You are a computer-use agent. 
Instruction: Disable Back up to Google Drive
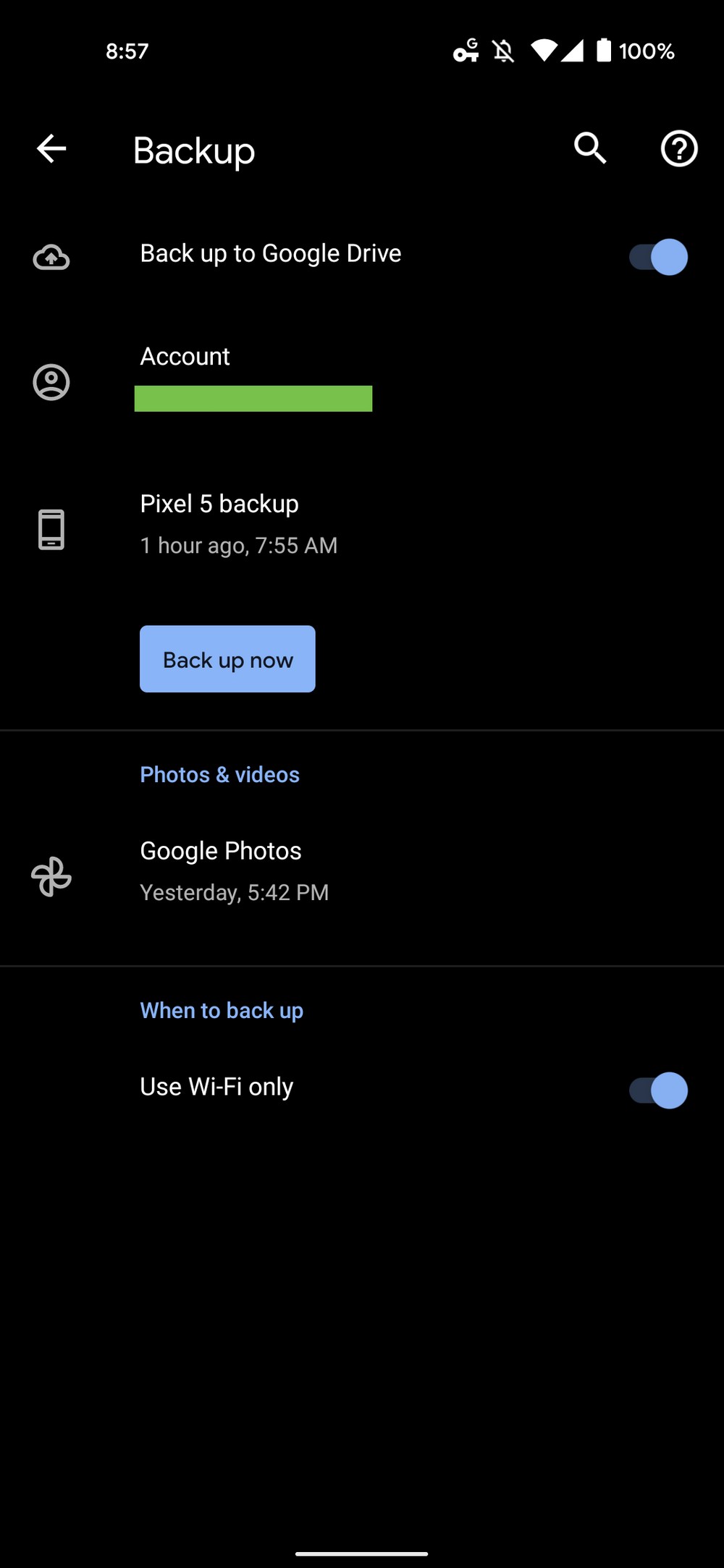[x=657, y=257]
